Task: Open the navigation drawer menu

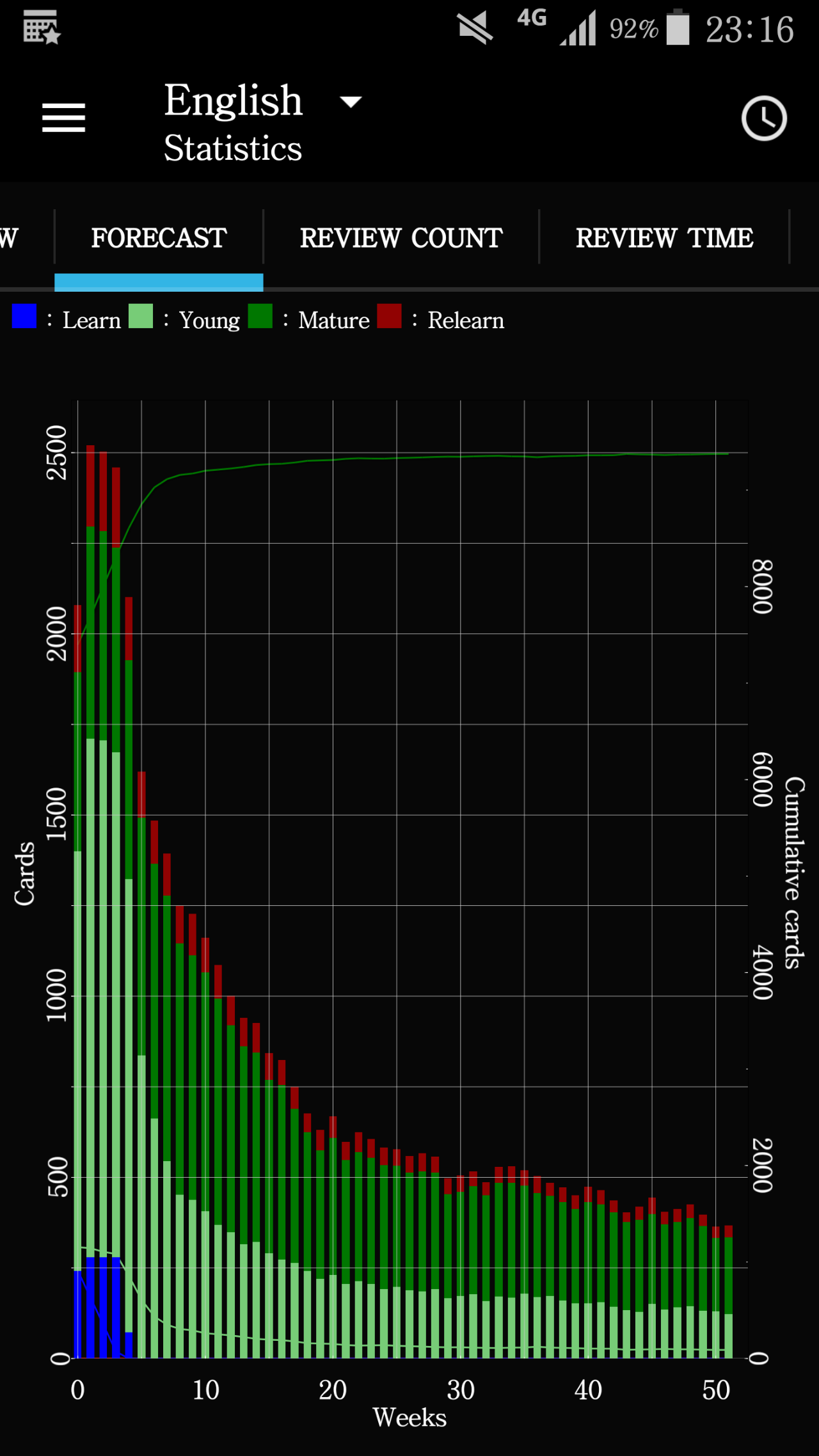Action: pyautogui.click(x=63, y=118)
